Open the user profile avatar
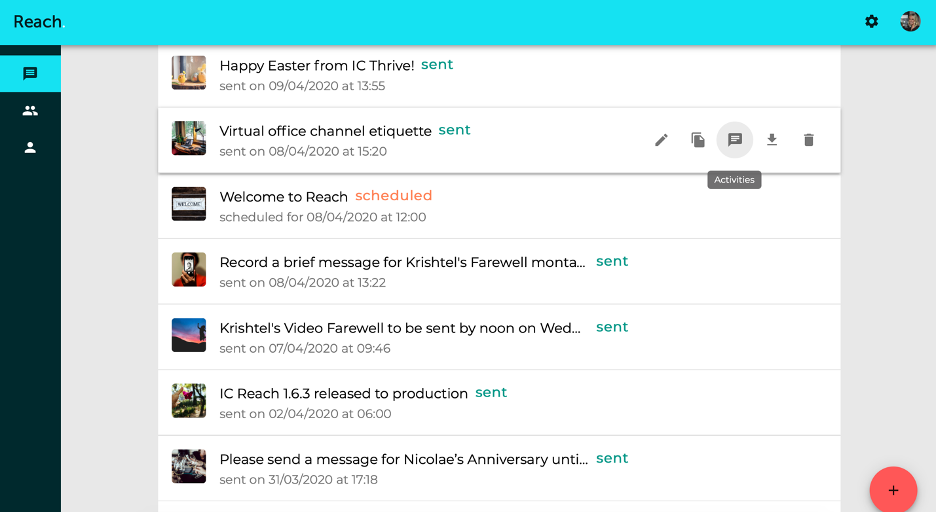 pyautogui.click(x=910, y=21)
